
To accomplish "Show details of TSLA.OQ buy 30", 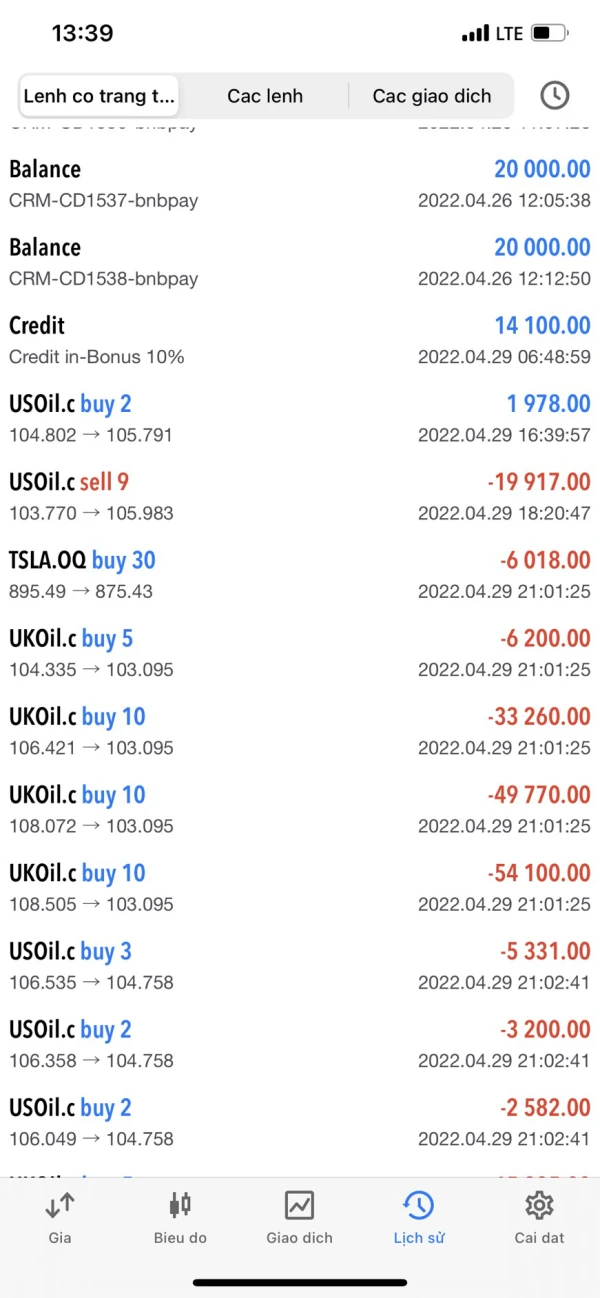I will (300, 575).
